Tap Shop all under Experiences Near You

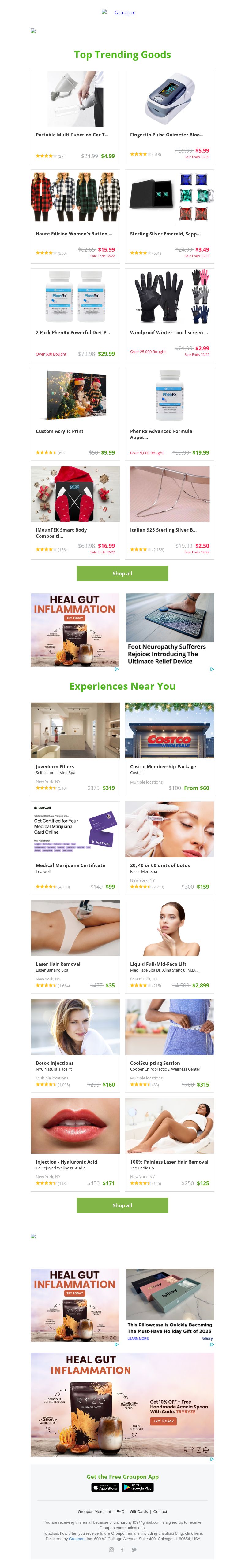tap(122, 1205)
